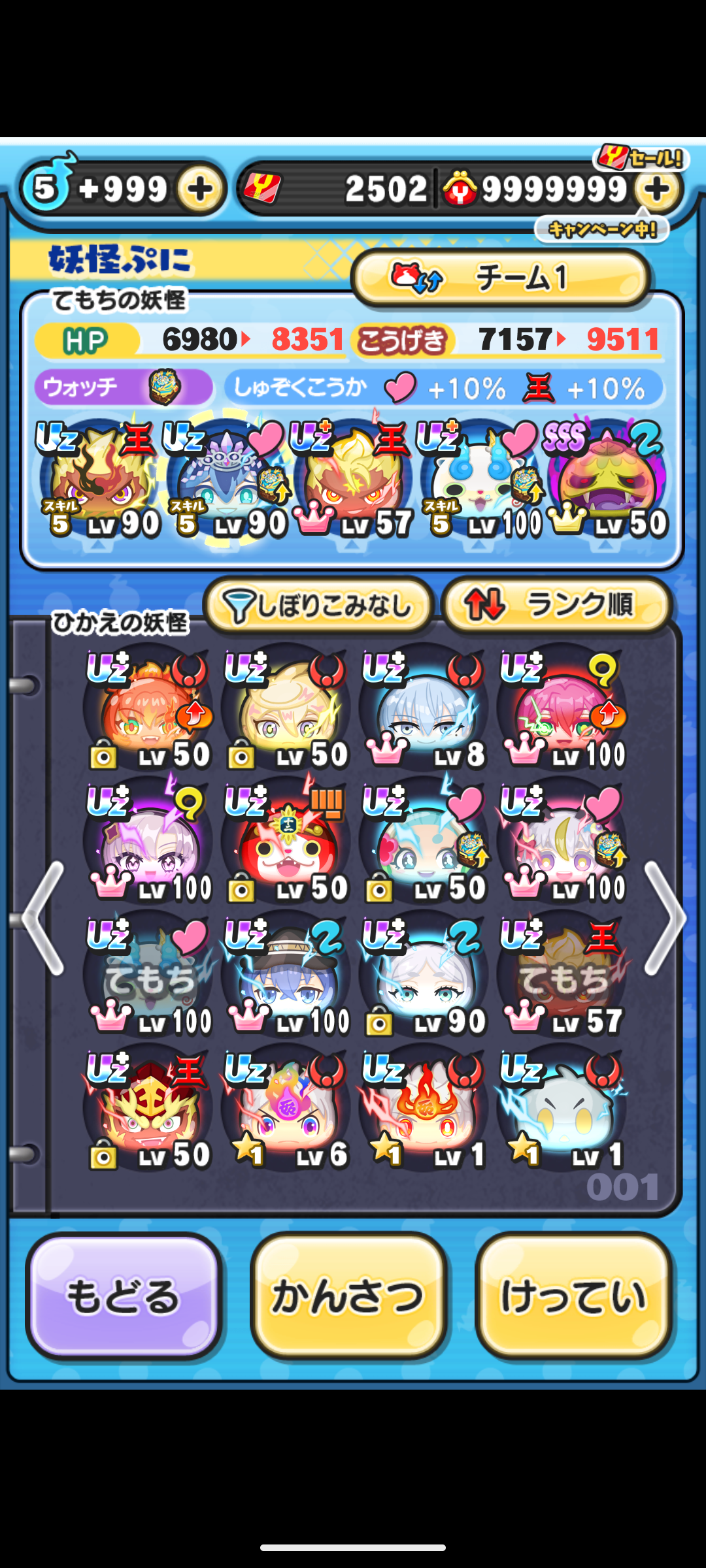Viewport: 706px width, 1568px height.
Task: Add more spirit with the +999 plus button
Action: coord(201,189)
